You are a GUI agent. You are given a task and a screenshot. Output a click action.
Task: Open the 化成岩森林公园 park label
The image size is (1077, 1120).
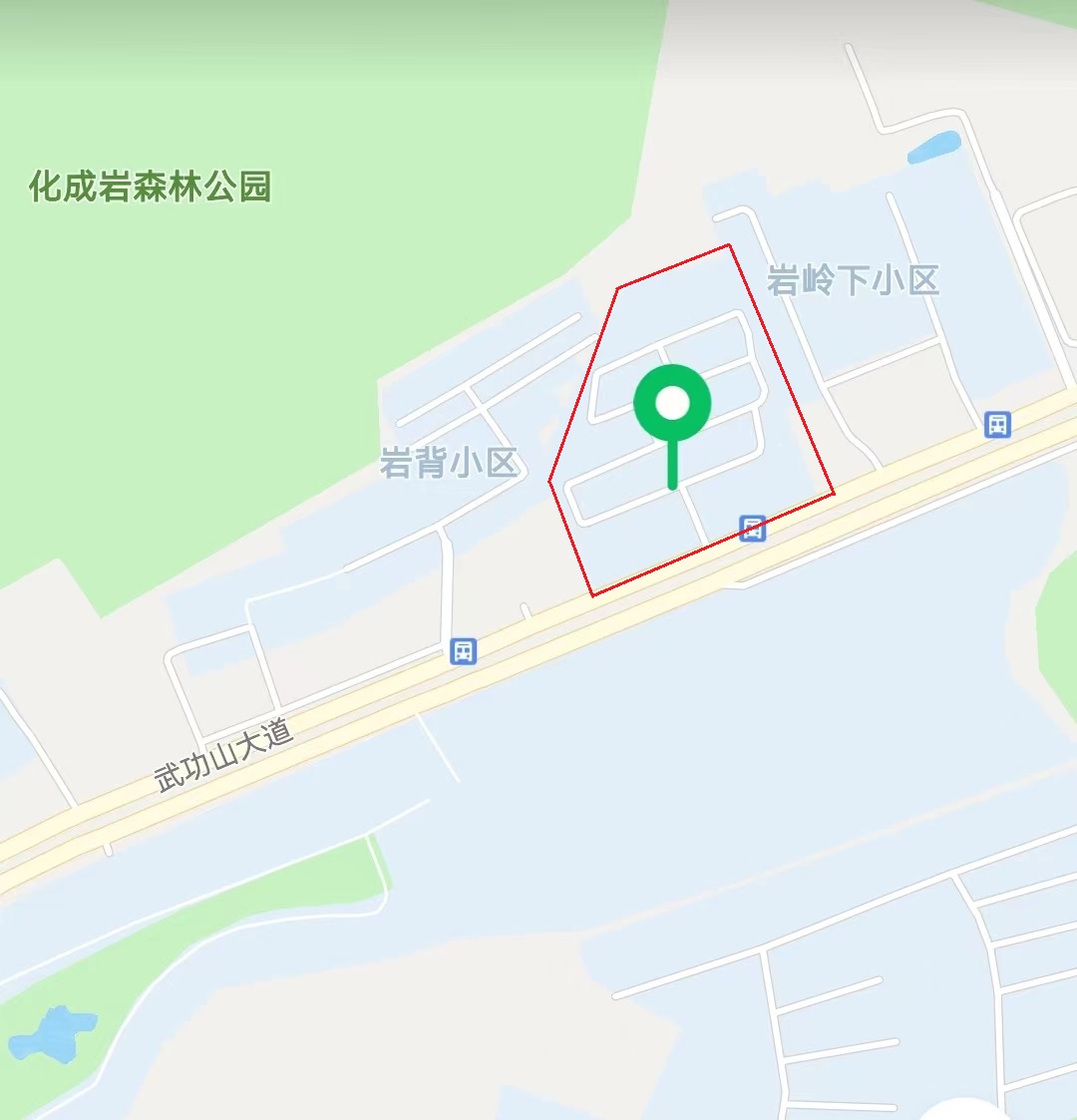click(151, 187)
